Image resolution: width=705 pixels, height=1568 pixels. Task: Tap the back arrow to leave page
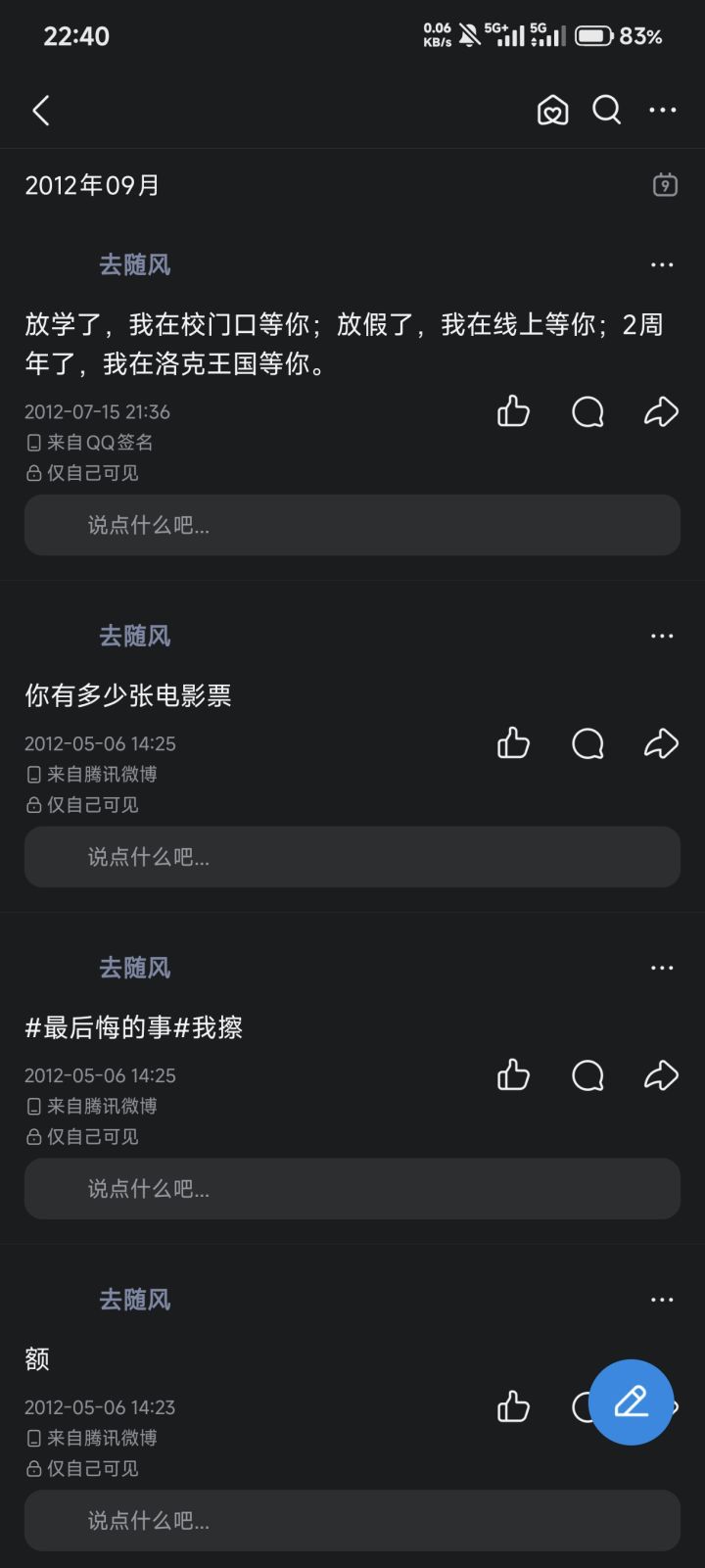pyautogui.click(x=41, y=111)
